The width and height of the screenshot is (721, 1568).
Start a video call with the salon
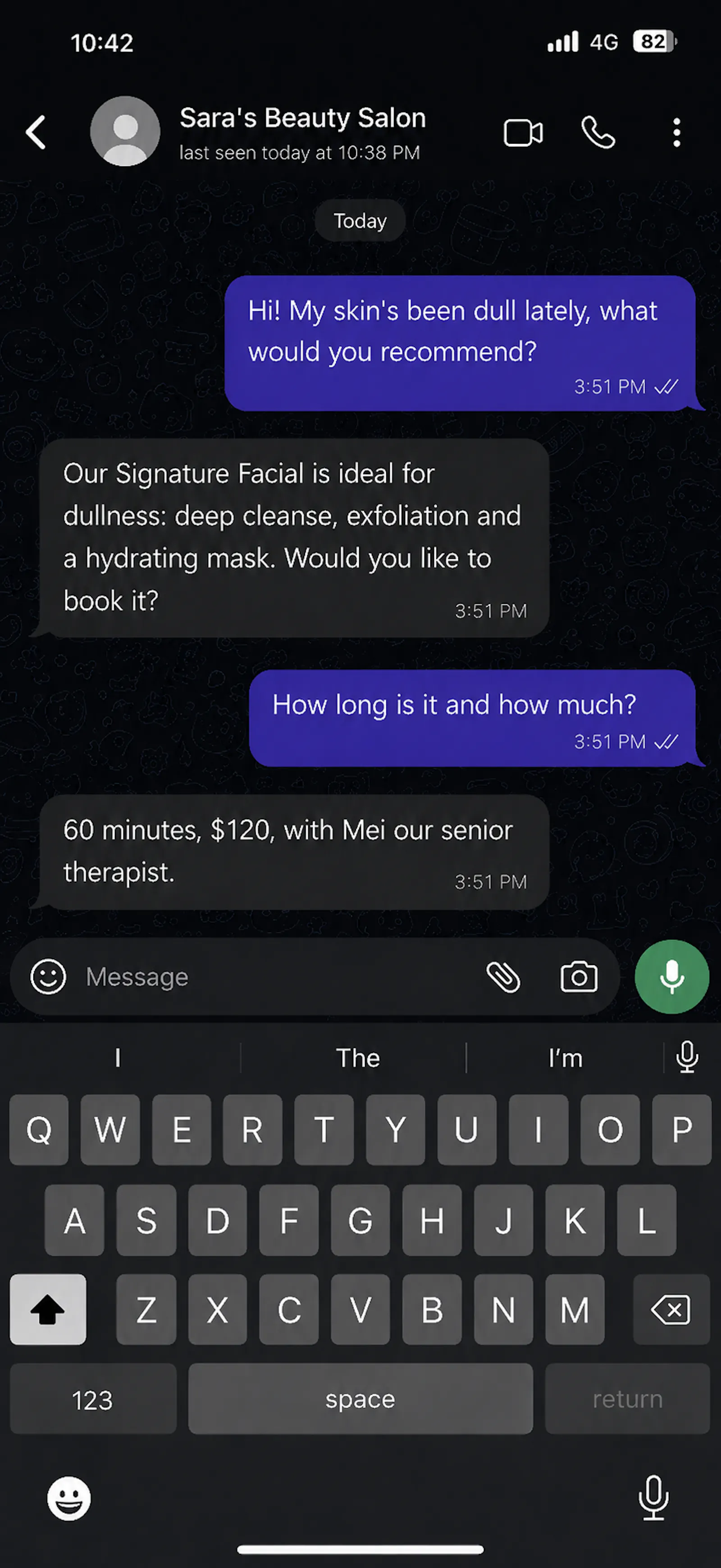click(x=523, y=133)
